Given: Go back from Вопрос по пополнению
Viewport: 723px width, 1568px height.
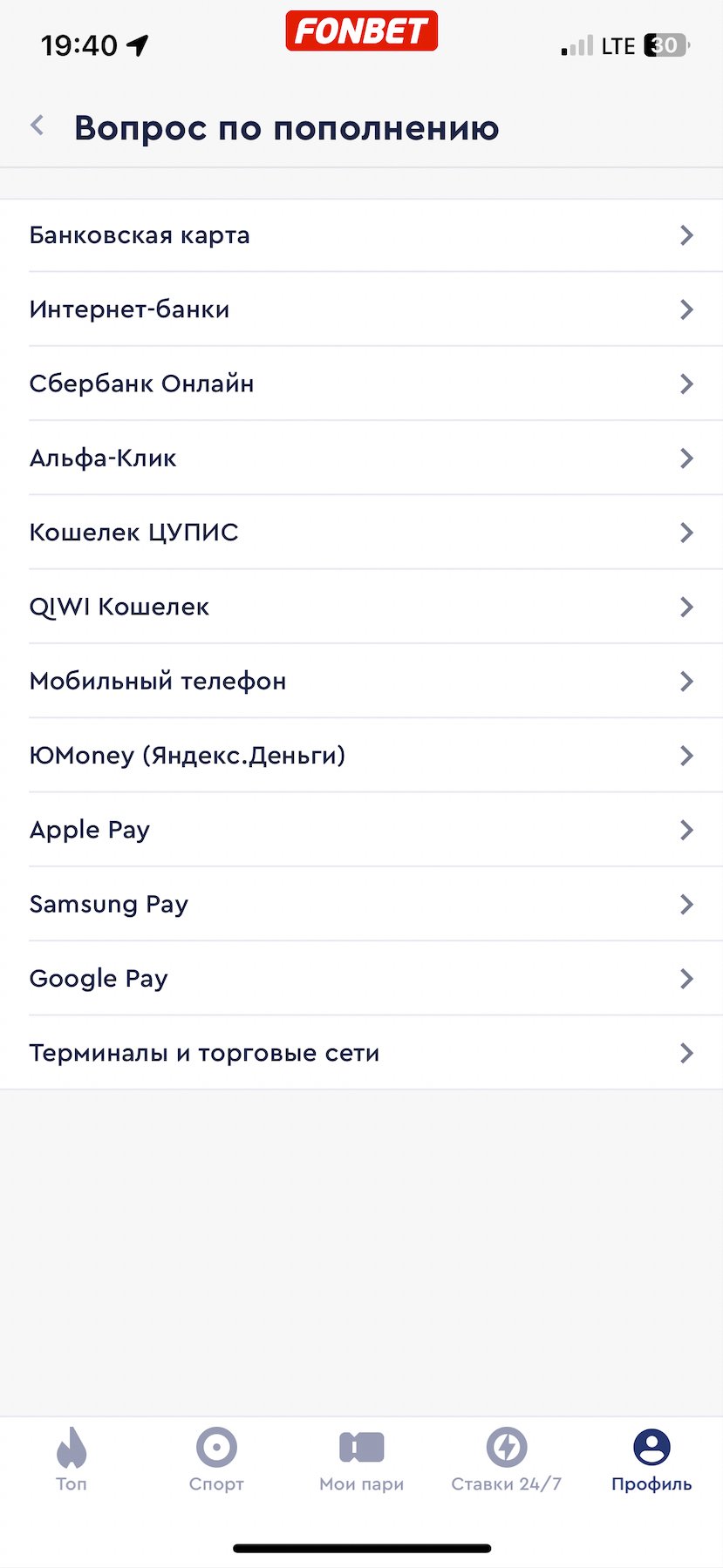Looking at the screenshot, I should 38,126.
